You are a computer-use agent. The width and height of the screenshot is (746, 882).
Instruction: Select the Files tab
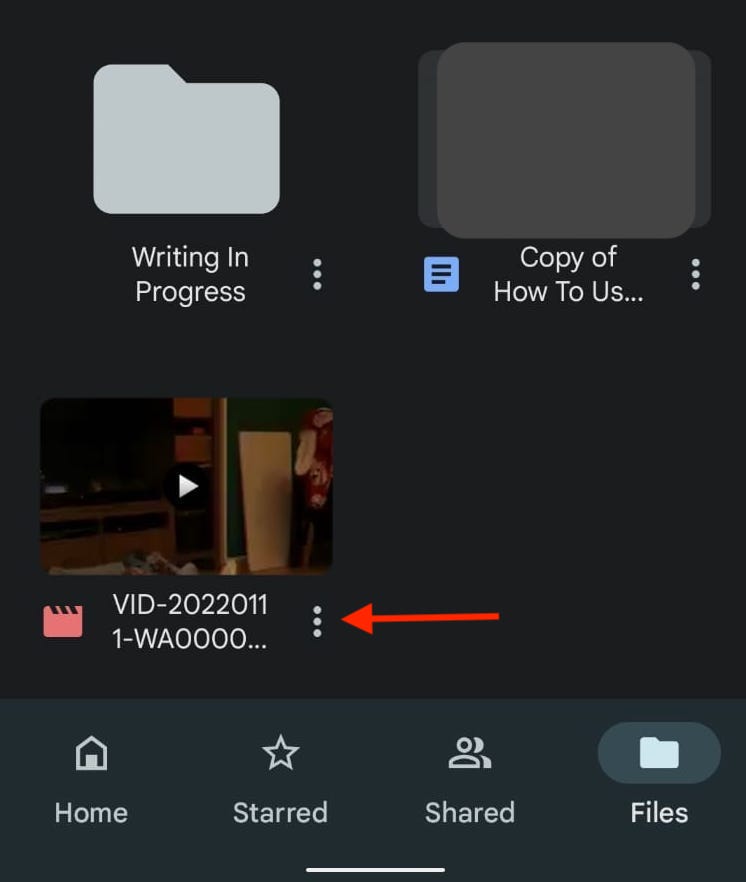click(659, 780)
